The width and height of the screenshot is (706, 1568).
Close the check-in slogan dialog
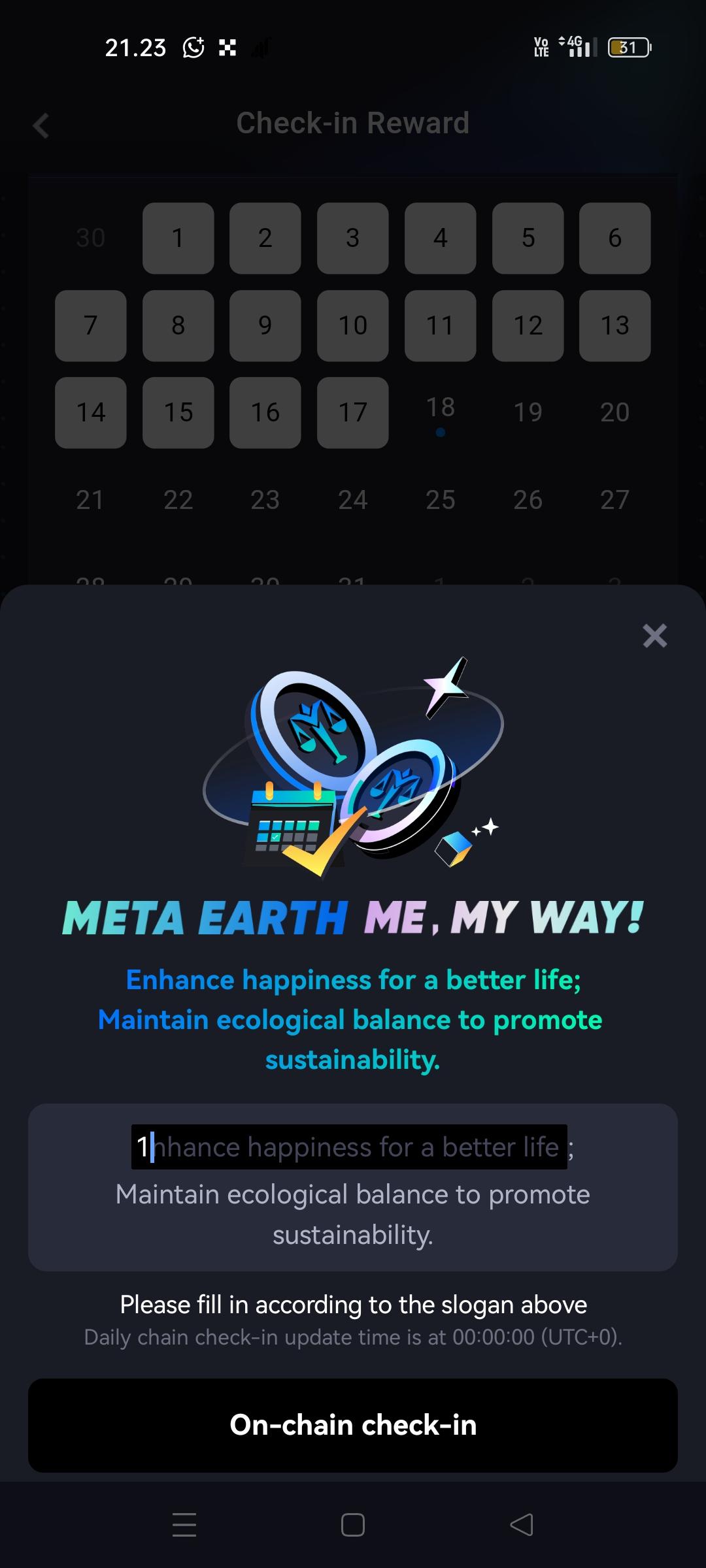654,635
